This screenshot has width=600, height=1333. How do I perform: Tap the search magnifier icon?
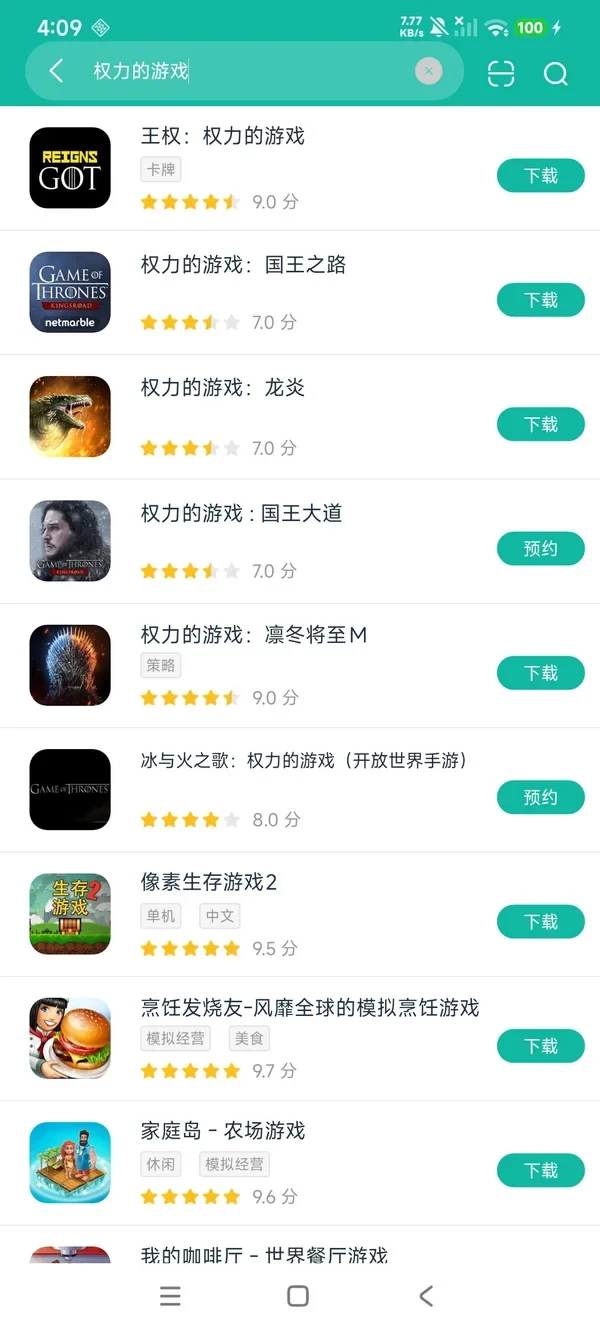(555, 73)
